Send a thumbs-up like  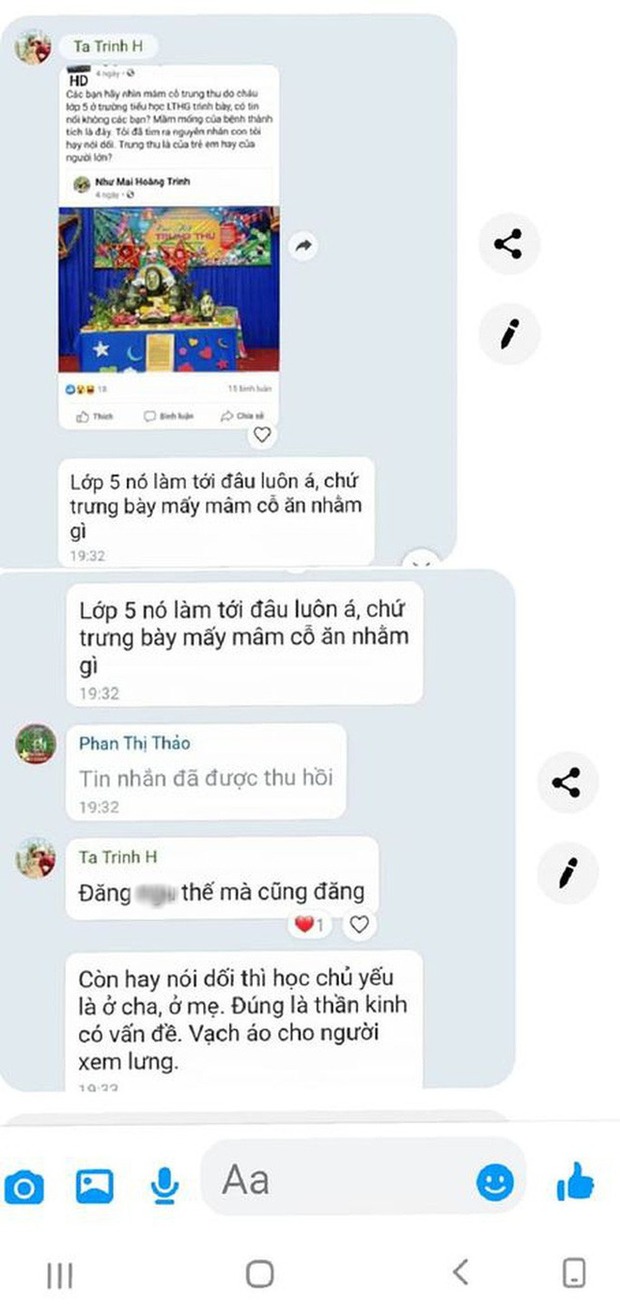click(x=575, y=1184)
